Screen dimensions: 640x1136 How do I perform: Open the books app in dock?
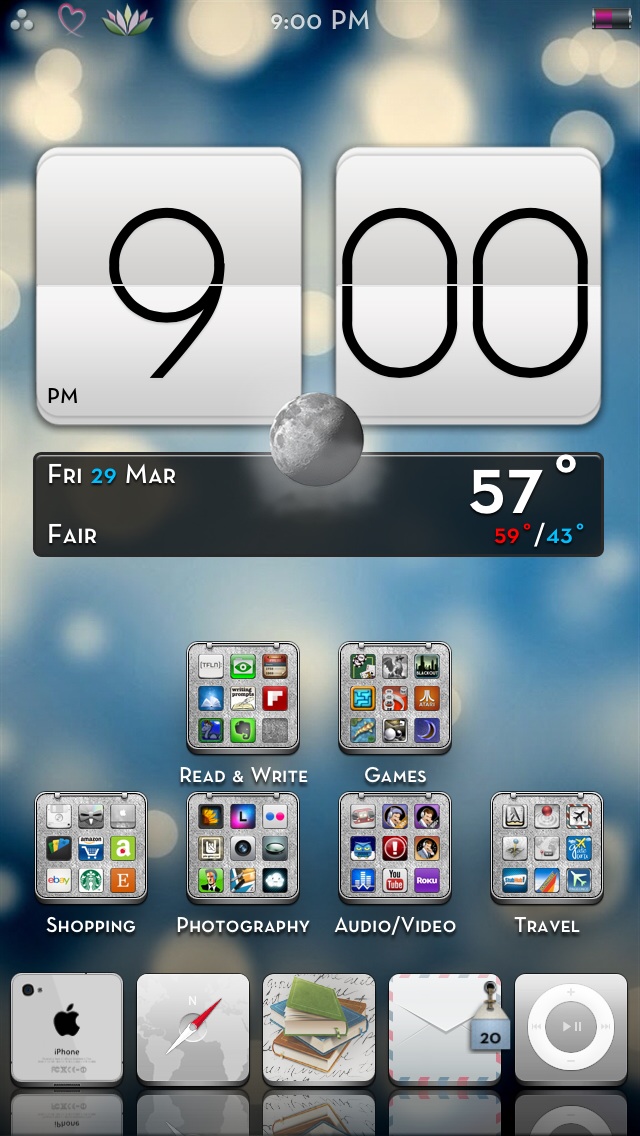point(319,1030)
